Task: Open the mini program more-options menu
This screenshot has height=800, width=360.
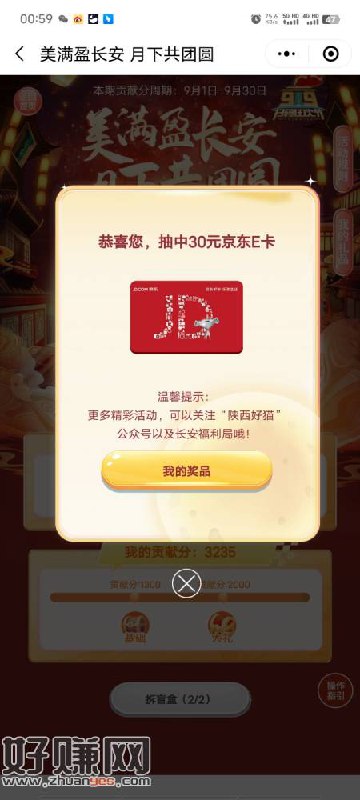Action: [287, 54]
